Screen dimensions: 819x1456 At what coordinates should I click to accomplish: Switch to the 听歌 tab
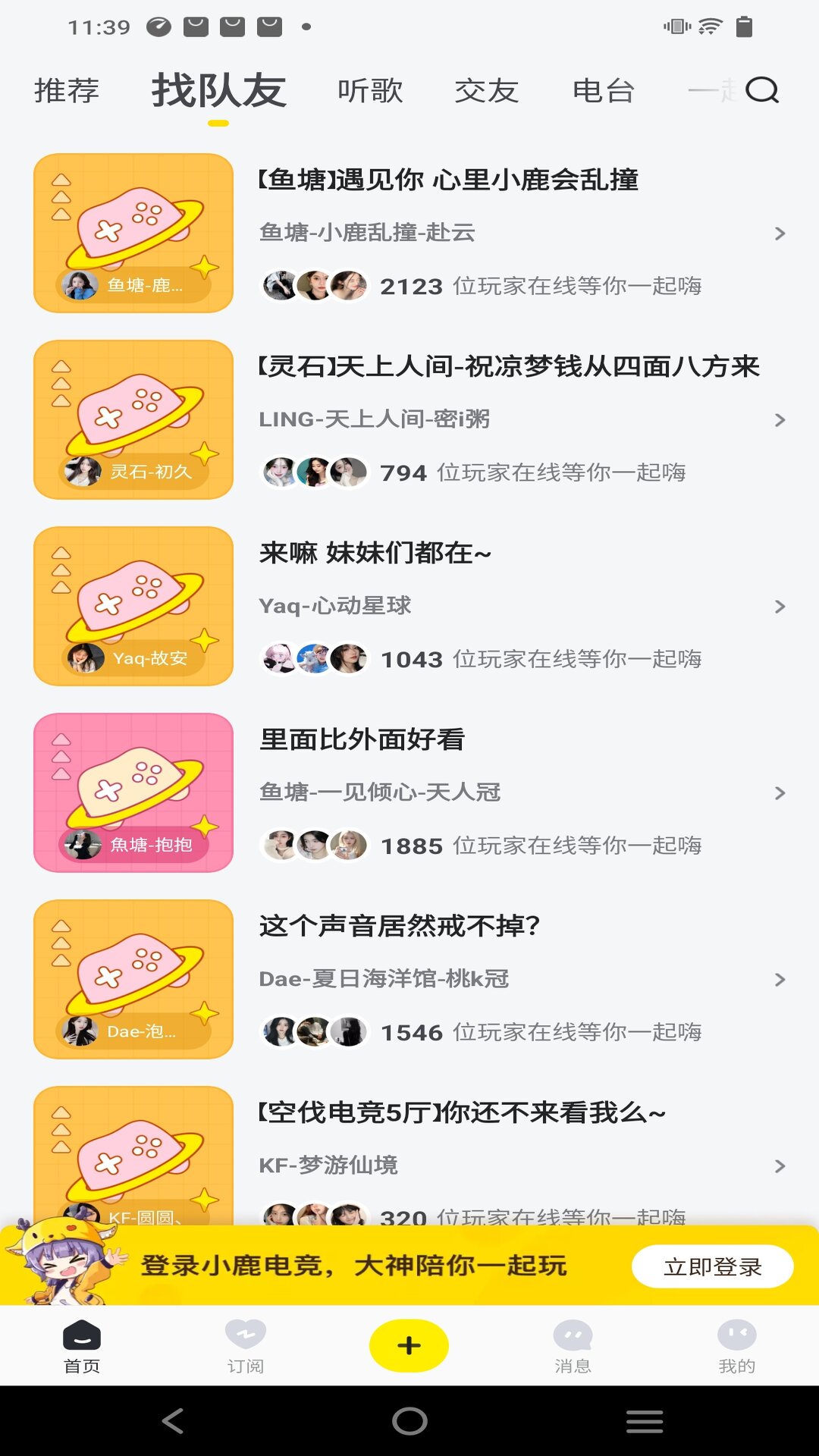tap(370, 91)
